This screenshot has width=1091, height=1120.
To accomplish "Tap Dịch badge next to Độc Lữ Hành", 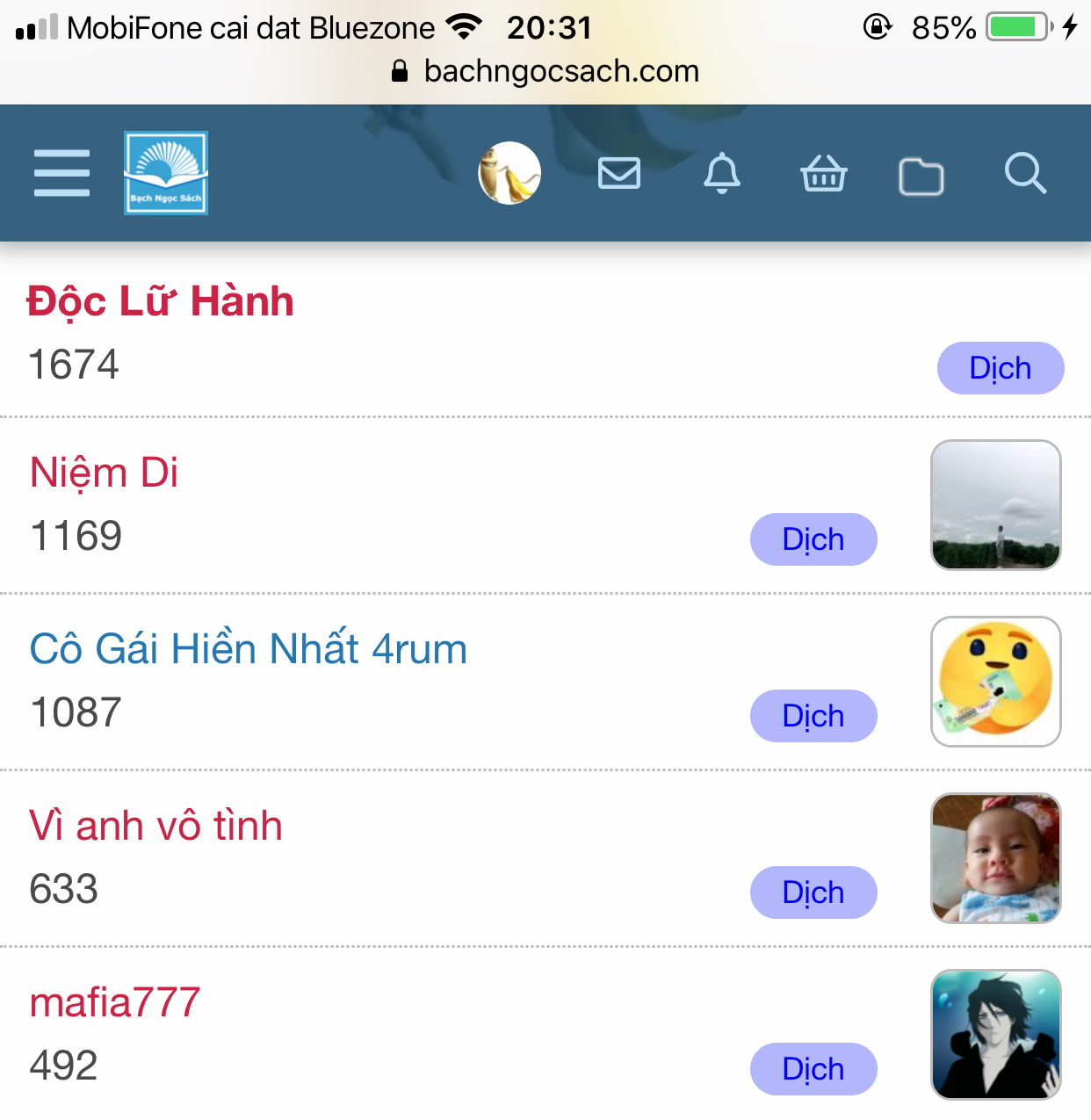I will point(1001,368).
